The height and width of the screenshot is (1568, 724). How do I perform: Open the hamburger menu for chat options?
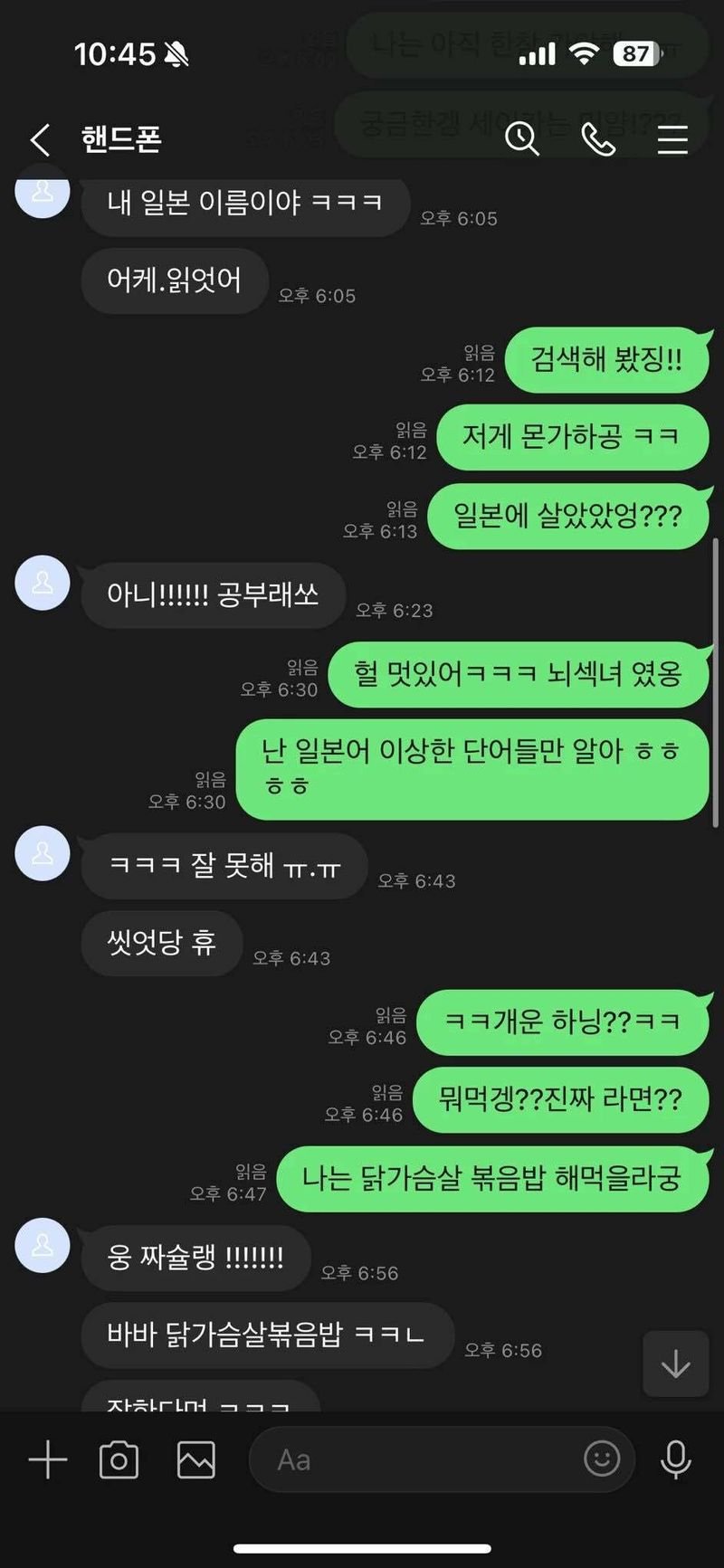point(672,138)
